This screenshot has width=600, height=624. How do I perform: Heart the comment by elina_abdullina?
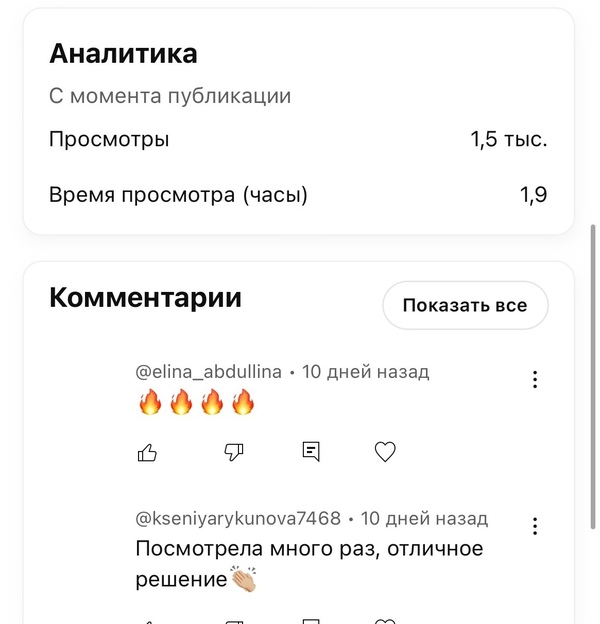pyautogui.click(x=385, y=453)
